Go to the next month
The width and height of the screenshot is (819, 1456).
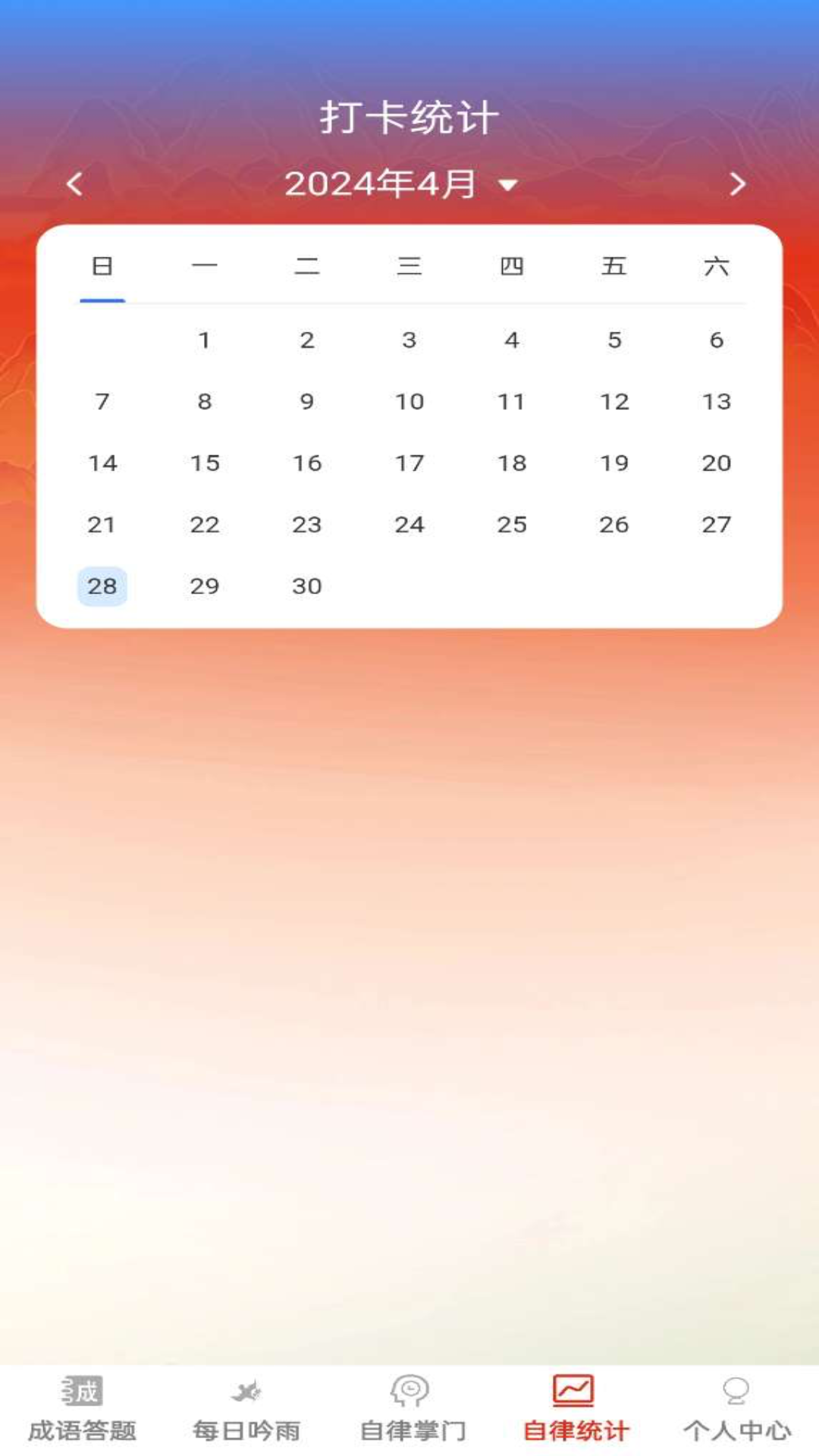(737, 184)
